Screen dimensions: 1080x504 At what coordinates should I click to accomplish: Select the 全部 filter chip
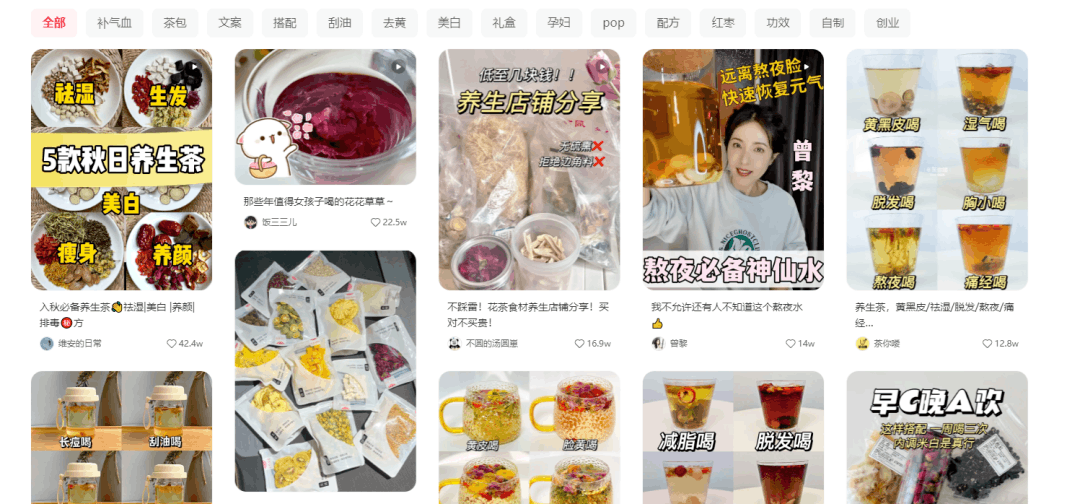click(x=54, y=23)
